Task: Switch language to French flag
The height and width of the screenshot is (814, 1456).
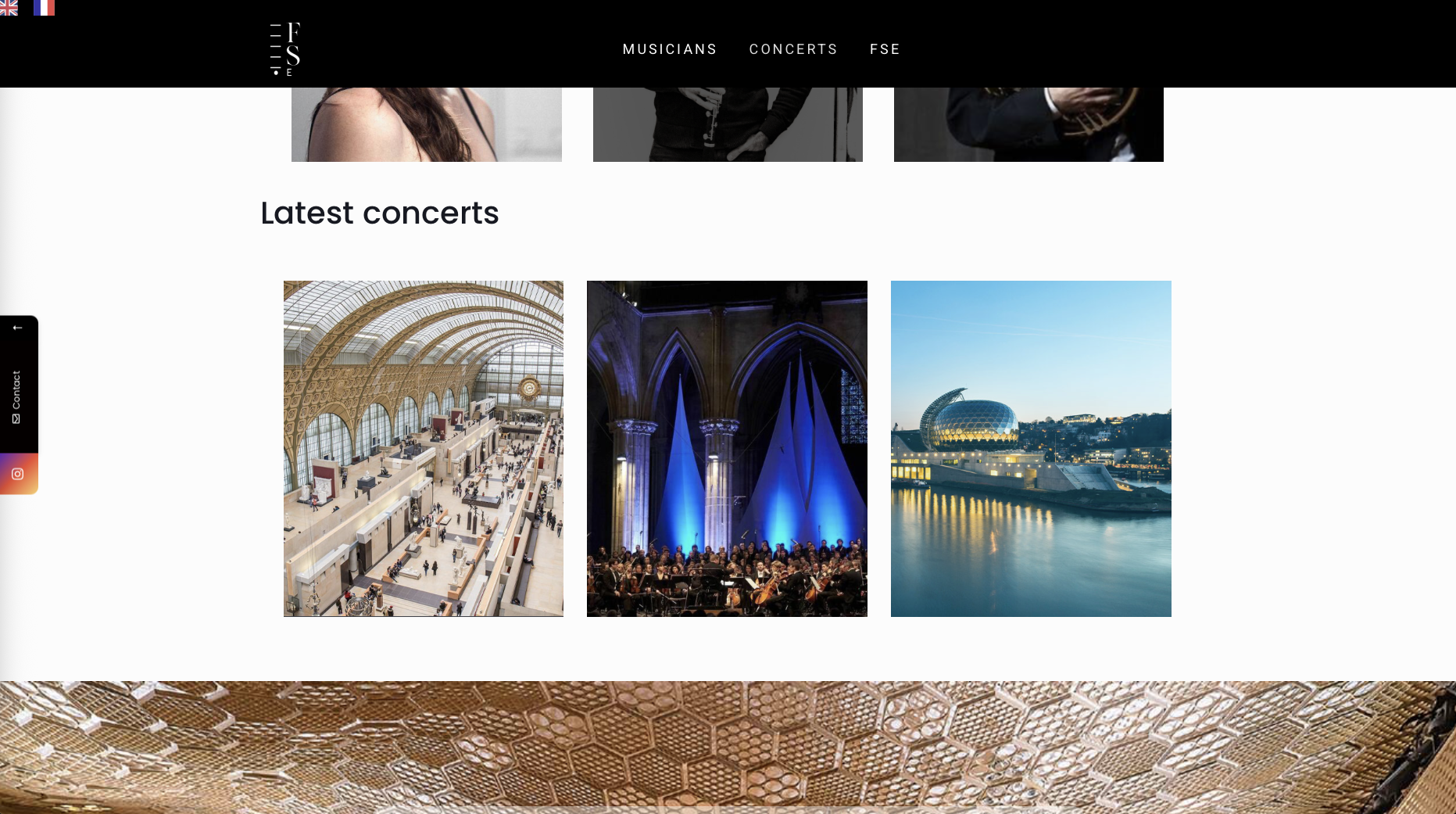Action: tap(44, 8)
